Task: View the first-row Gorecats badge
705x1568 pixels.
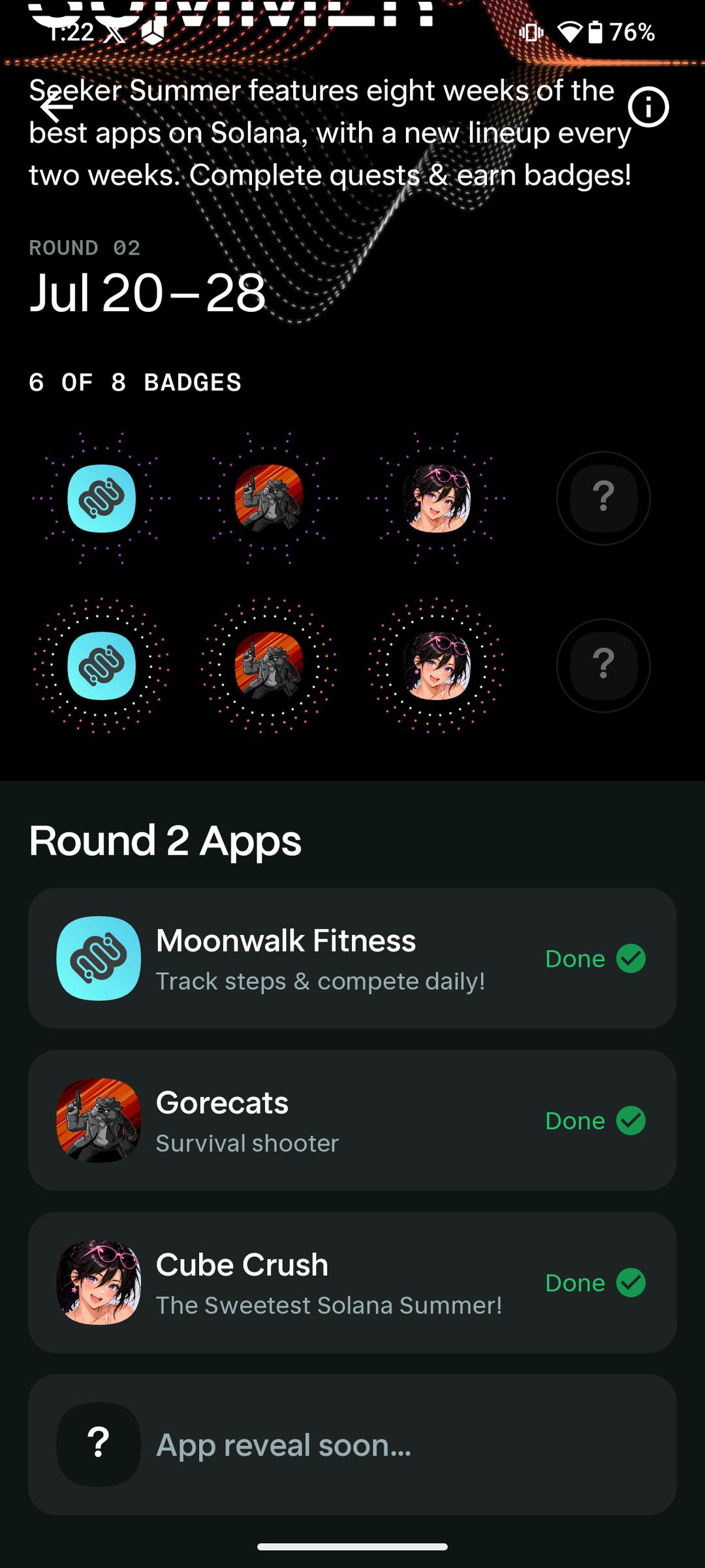Action: [x=269, y=499]
